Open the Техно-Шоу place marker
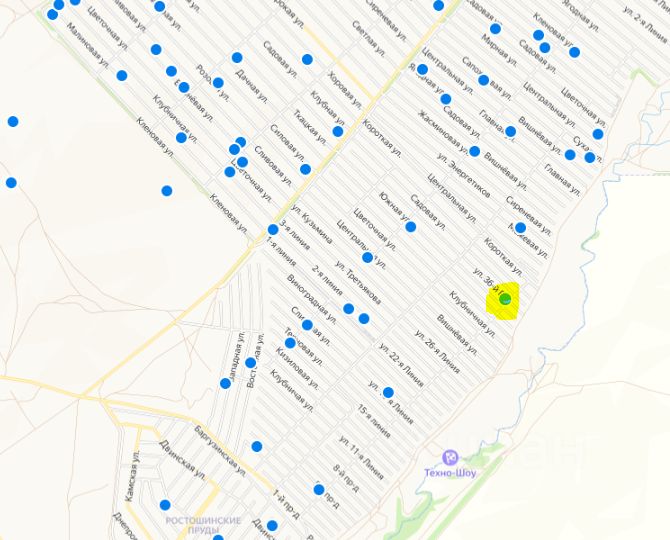The height and width of the screenshot is (540, 670). pos(450,456)
